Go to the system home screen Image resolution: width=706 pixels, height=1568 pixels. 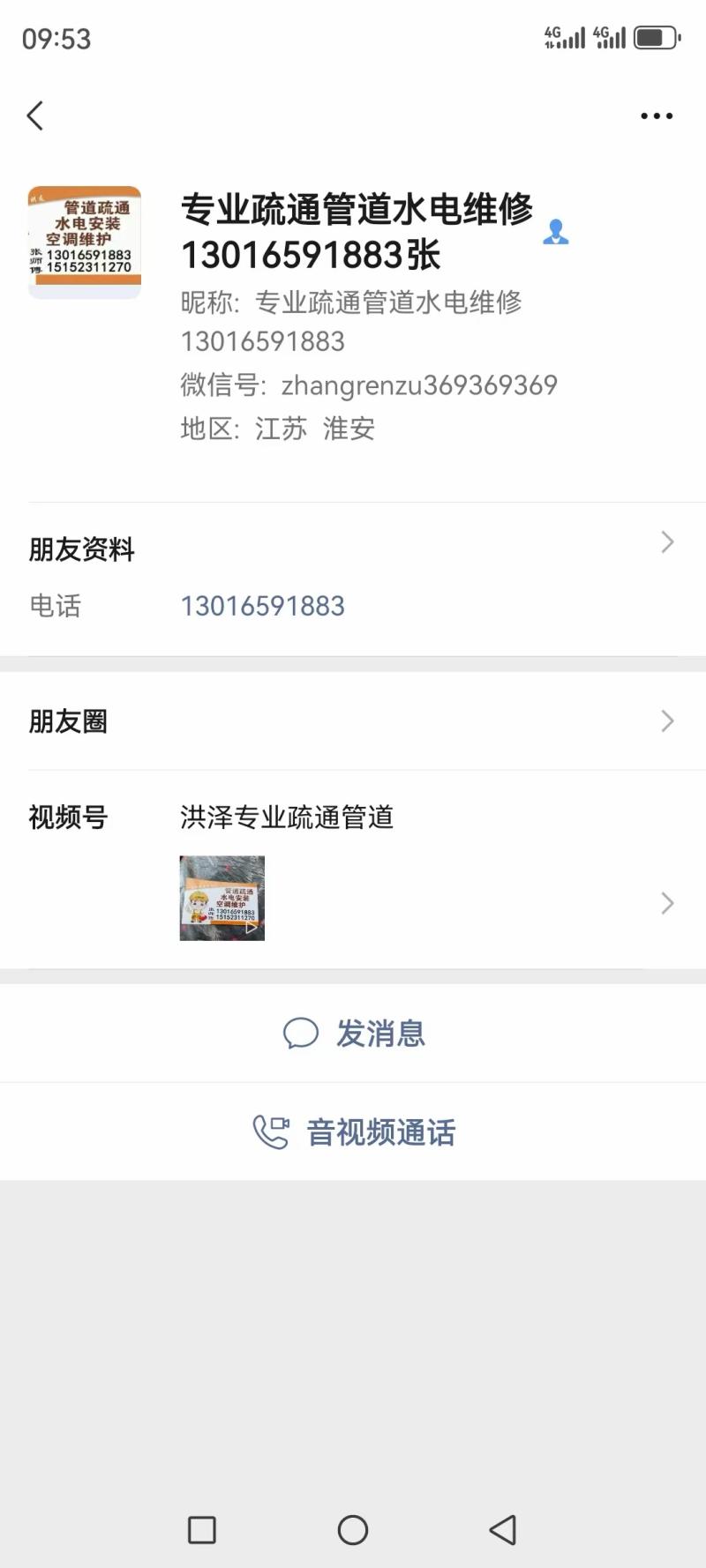click(353, 1530)
